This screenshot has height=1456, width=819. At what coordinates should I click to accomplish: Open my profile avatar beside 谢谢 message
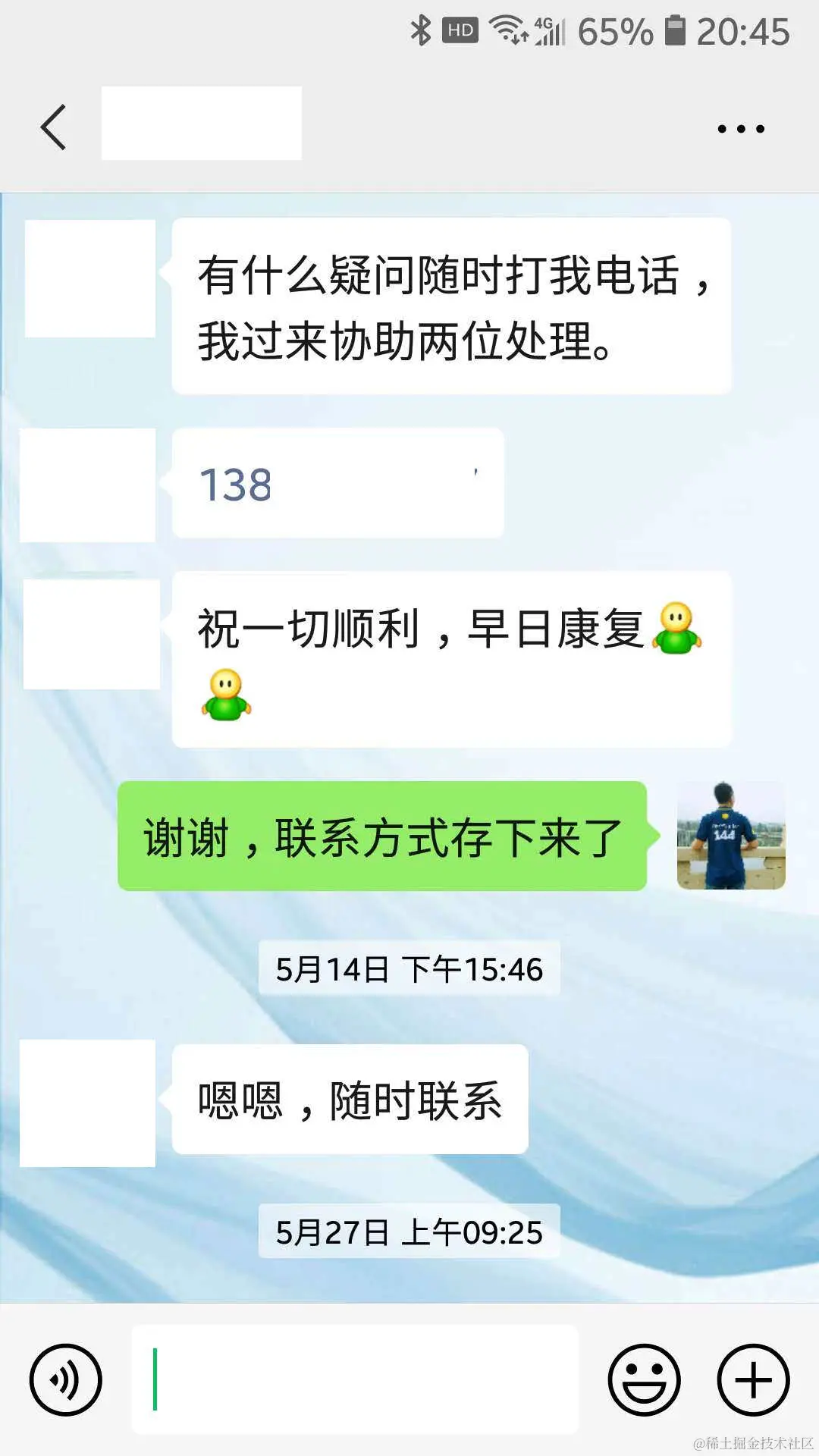tap(730, 836)
